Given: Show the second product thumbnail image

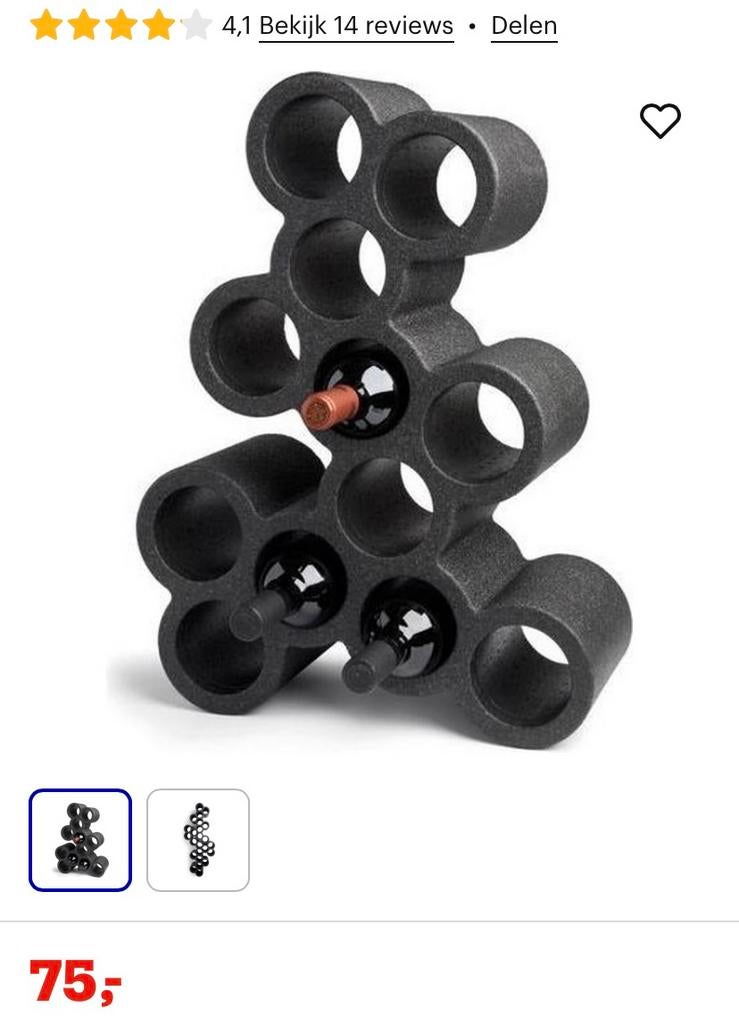Looking at the screenshot, I should coord(198,840).
